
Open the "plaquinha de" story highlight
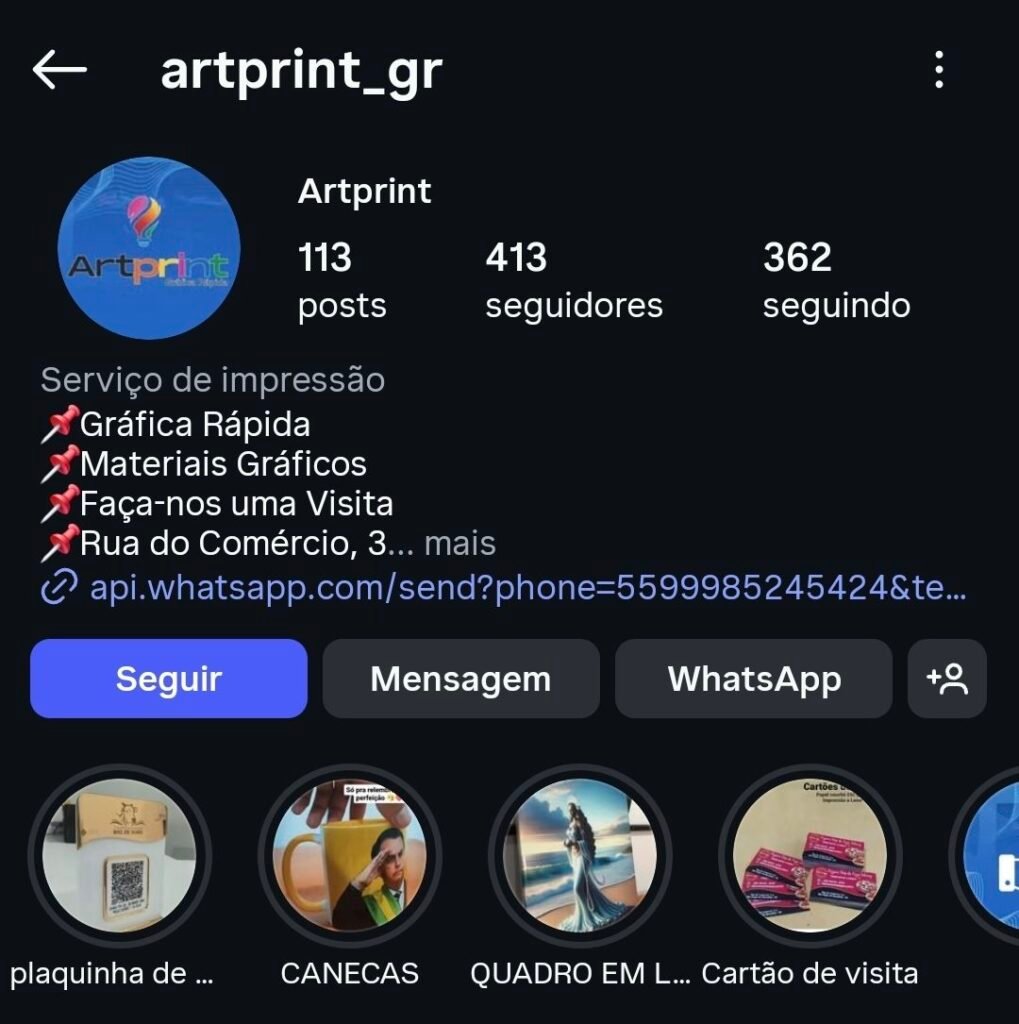[120, 856]
